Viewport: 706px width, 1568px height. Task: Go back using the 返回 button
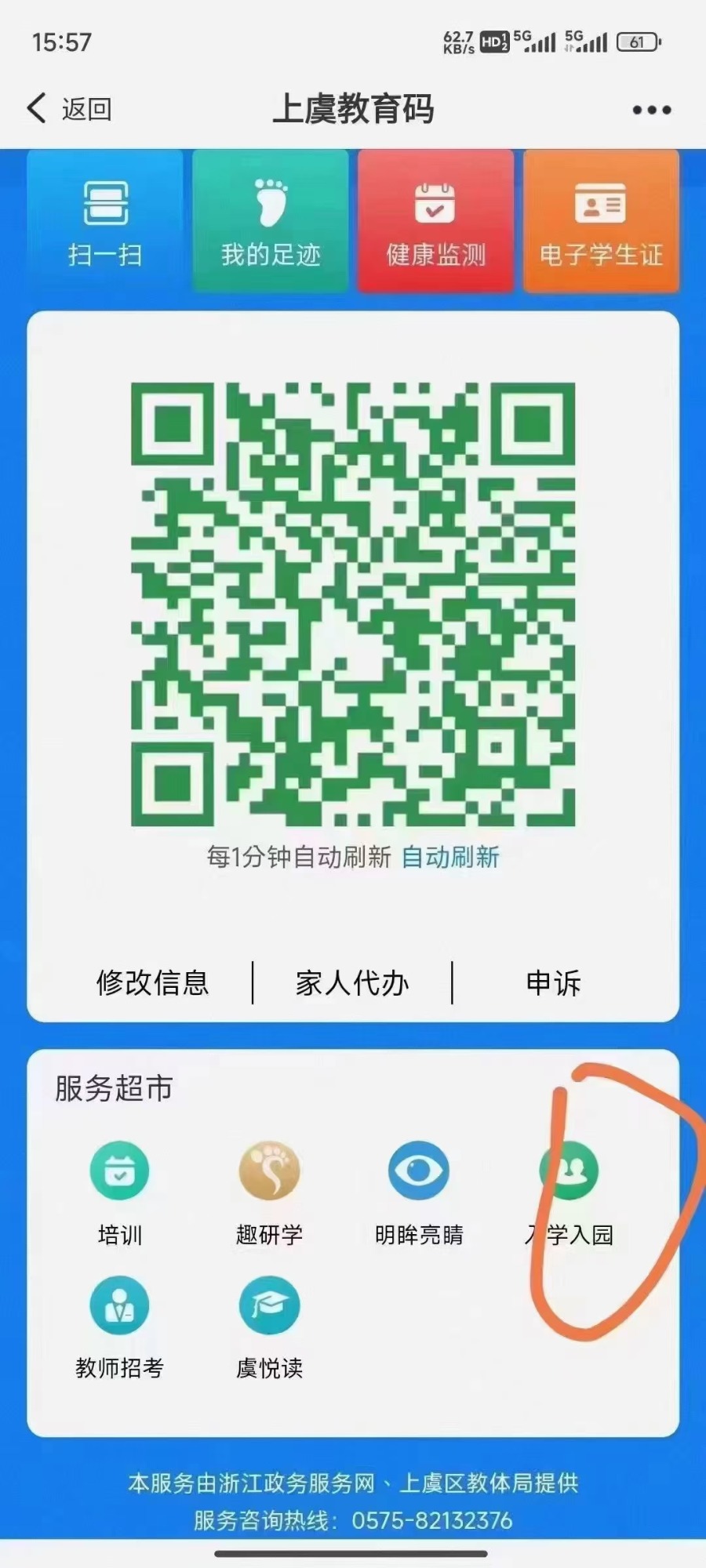[69, 109]
